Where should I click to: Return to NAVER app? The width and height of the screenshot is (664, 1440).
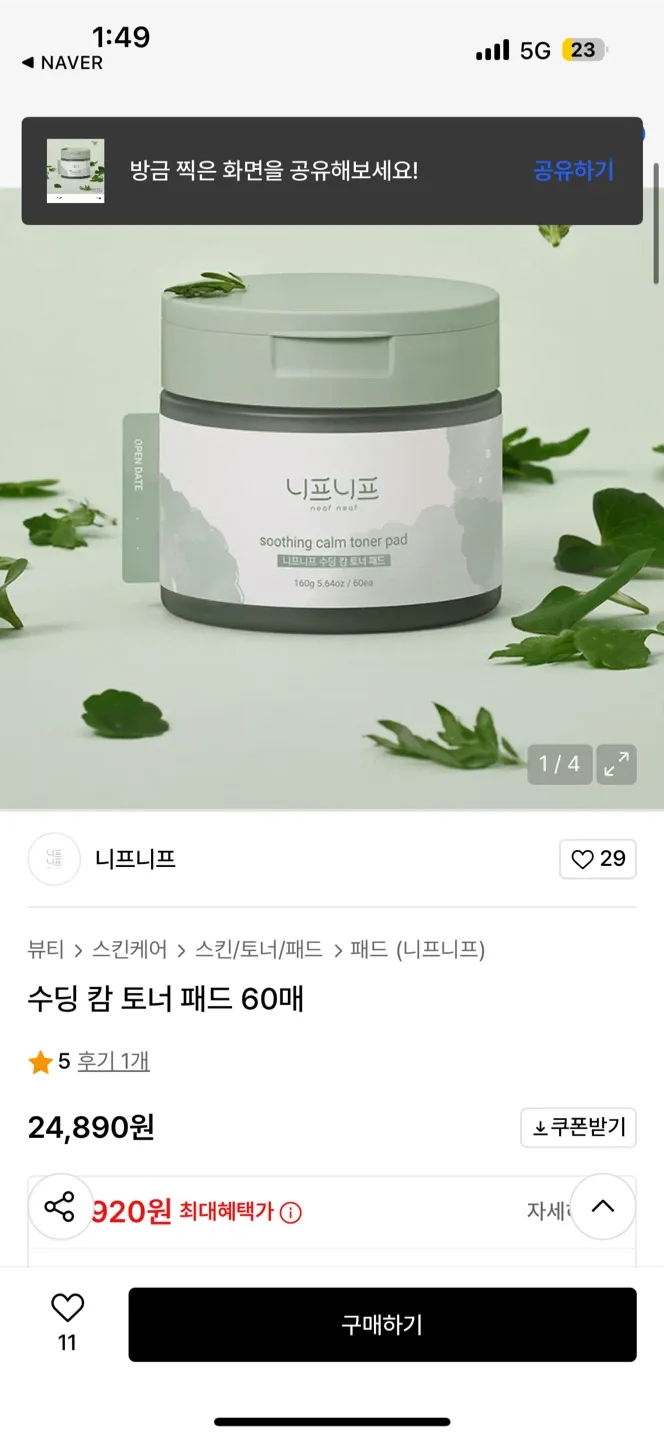click(x=62, y=63)
